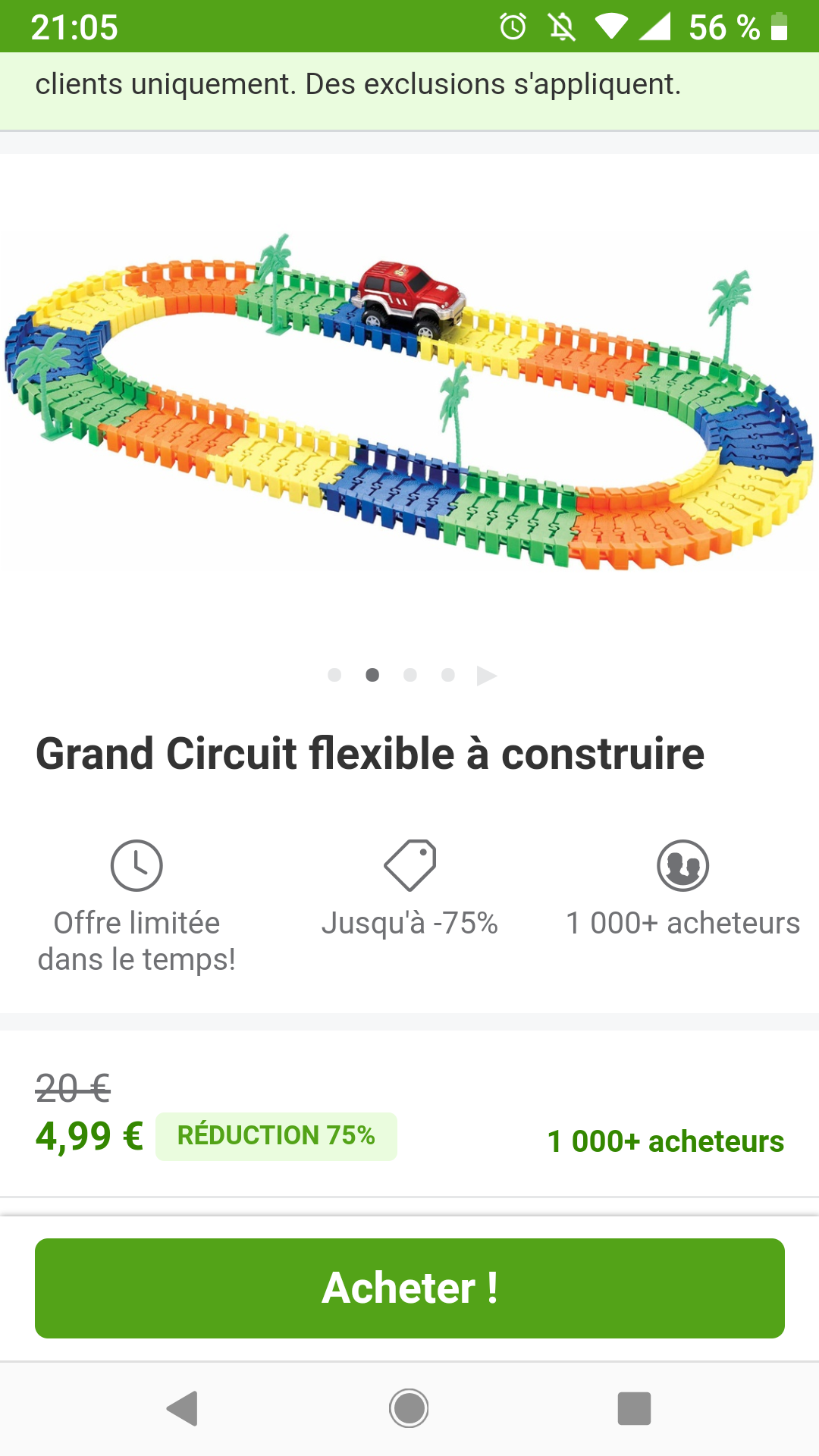The image size is (819, 1456).
Task: Tap the currently active second carousel dot
Action: 372,675
